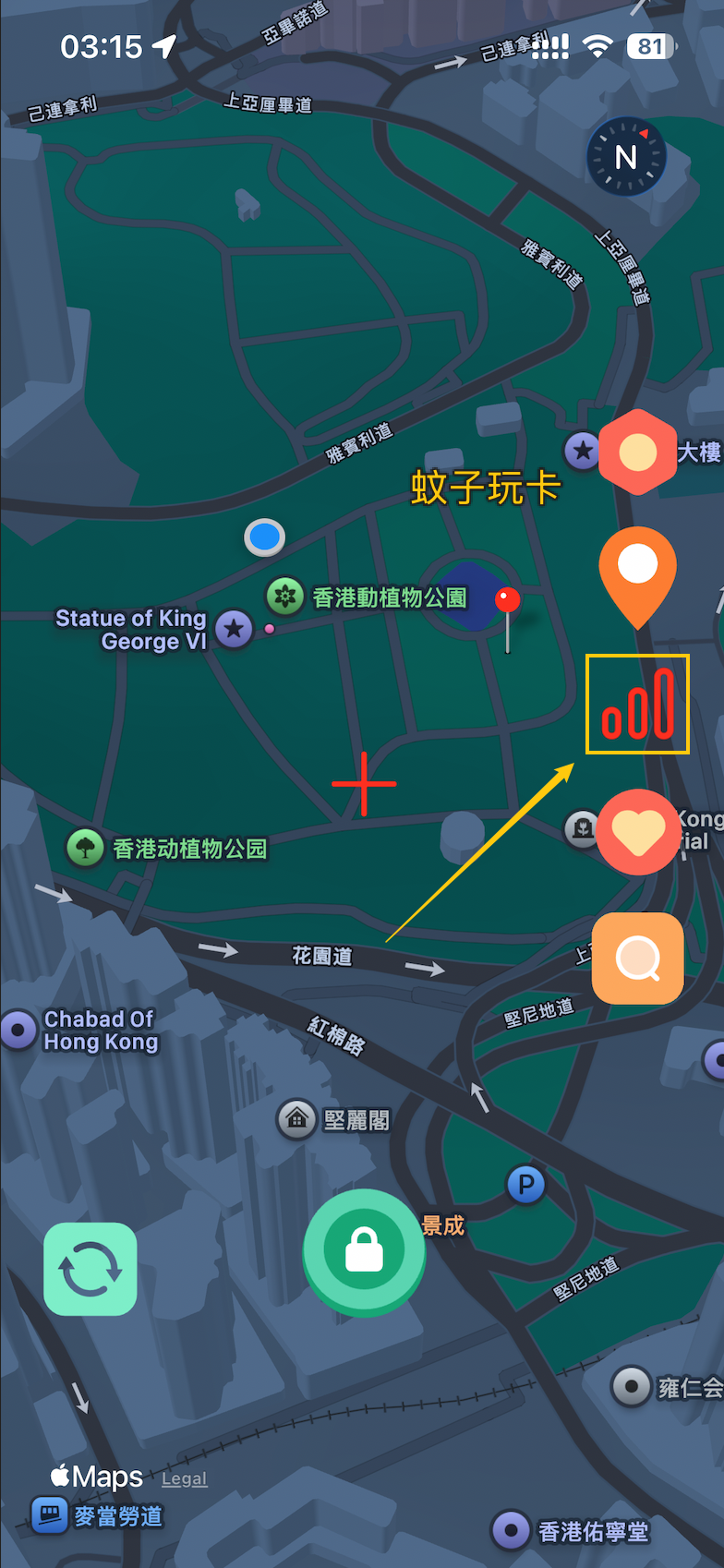Tap the compass to reorient the map north
Viewport: 724px width, 1568px height.
(x=626, y=156)
